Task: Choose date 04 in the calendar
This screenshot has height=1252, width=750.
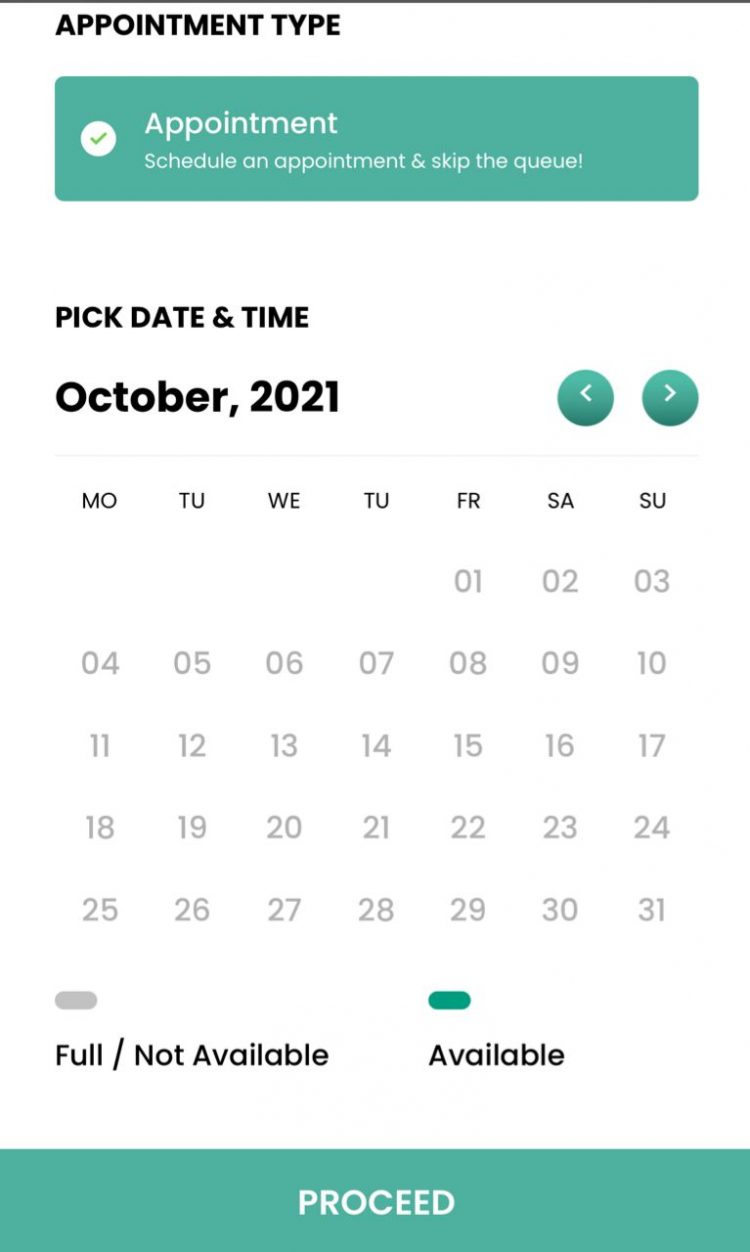Action: point(100,663)
